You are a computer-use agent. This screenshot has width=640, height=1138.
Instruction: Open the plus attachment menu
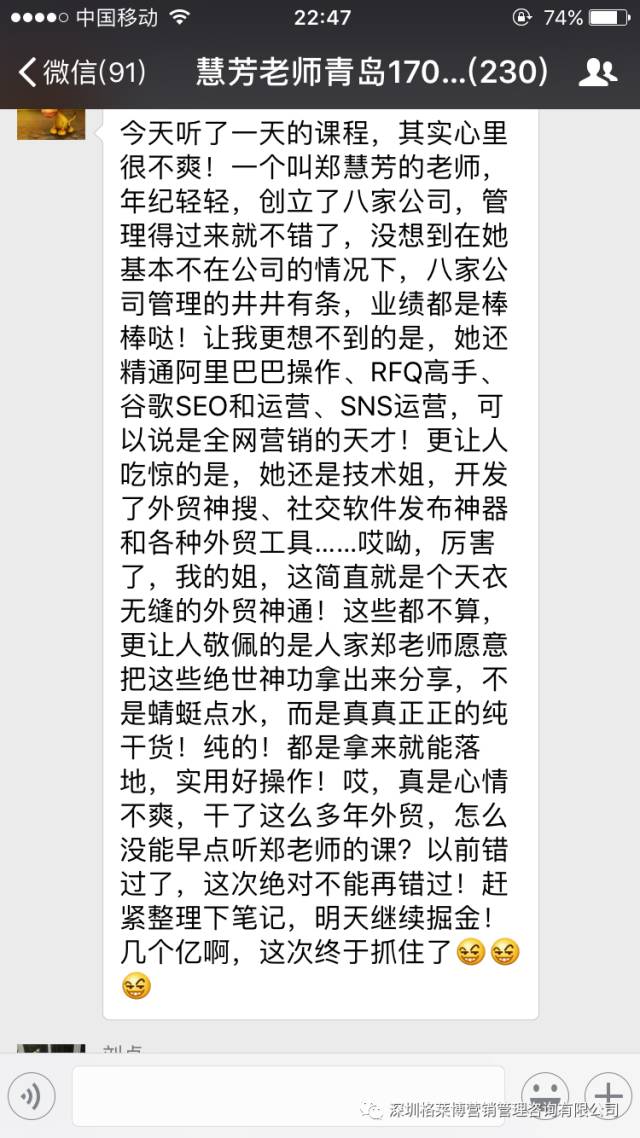608,1093
